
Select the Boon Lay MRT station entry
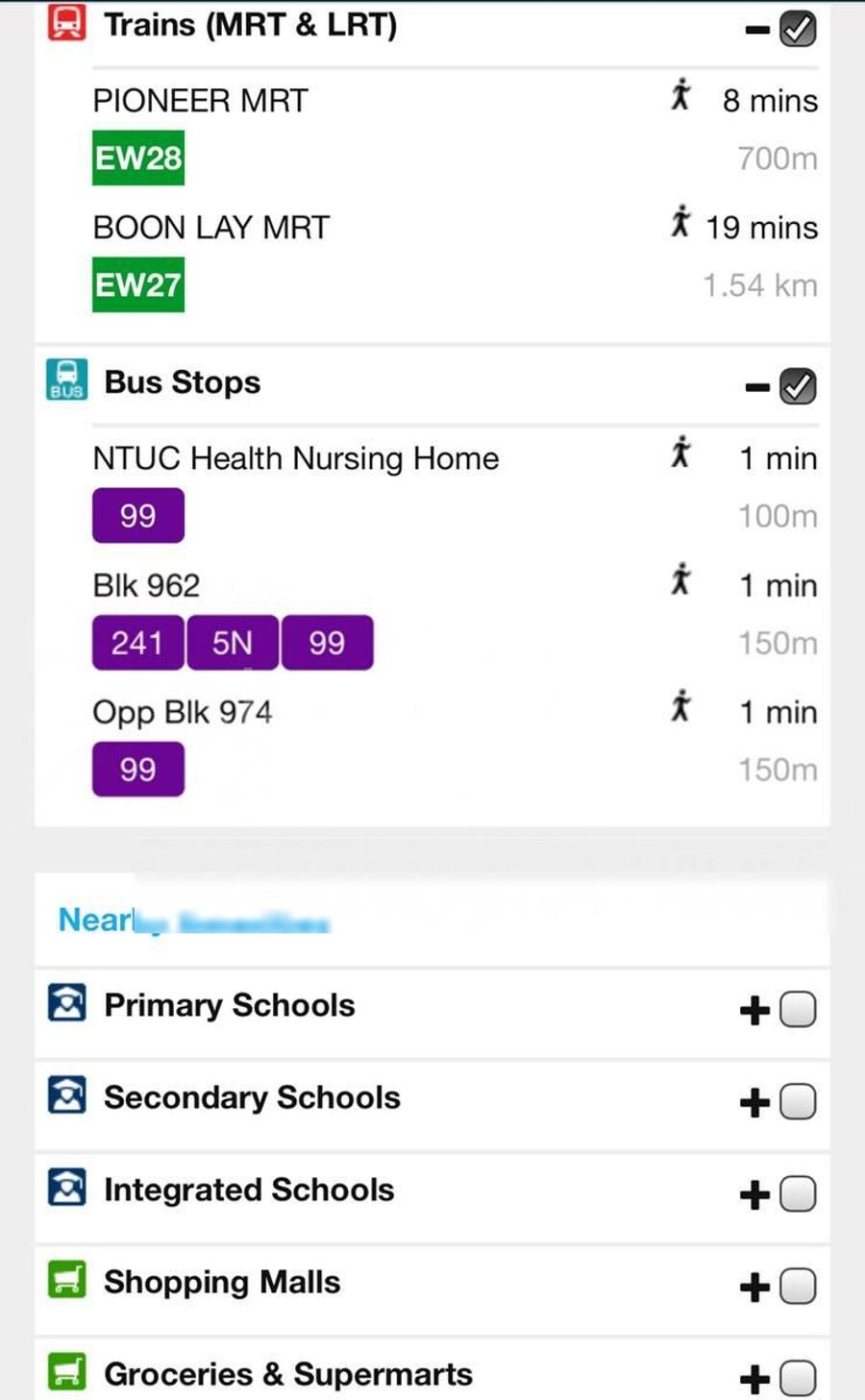pos(210,228)
